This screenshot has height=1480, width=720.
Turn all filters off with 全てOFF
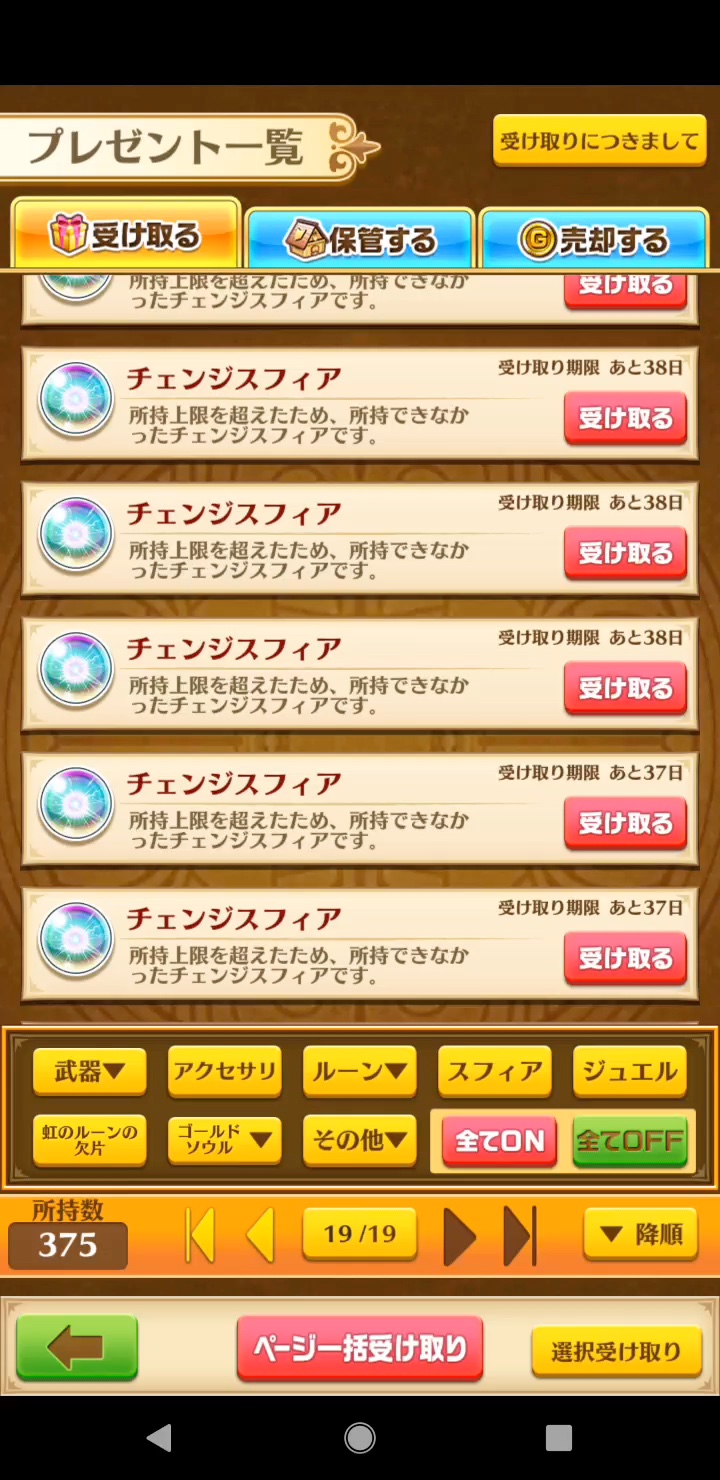pyautogui.click(x=630, y=1141)
